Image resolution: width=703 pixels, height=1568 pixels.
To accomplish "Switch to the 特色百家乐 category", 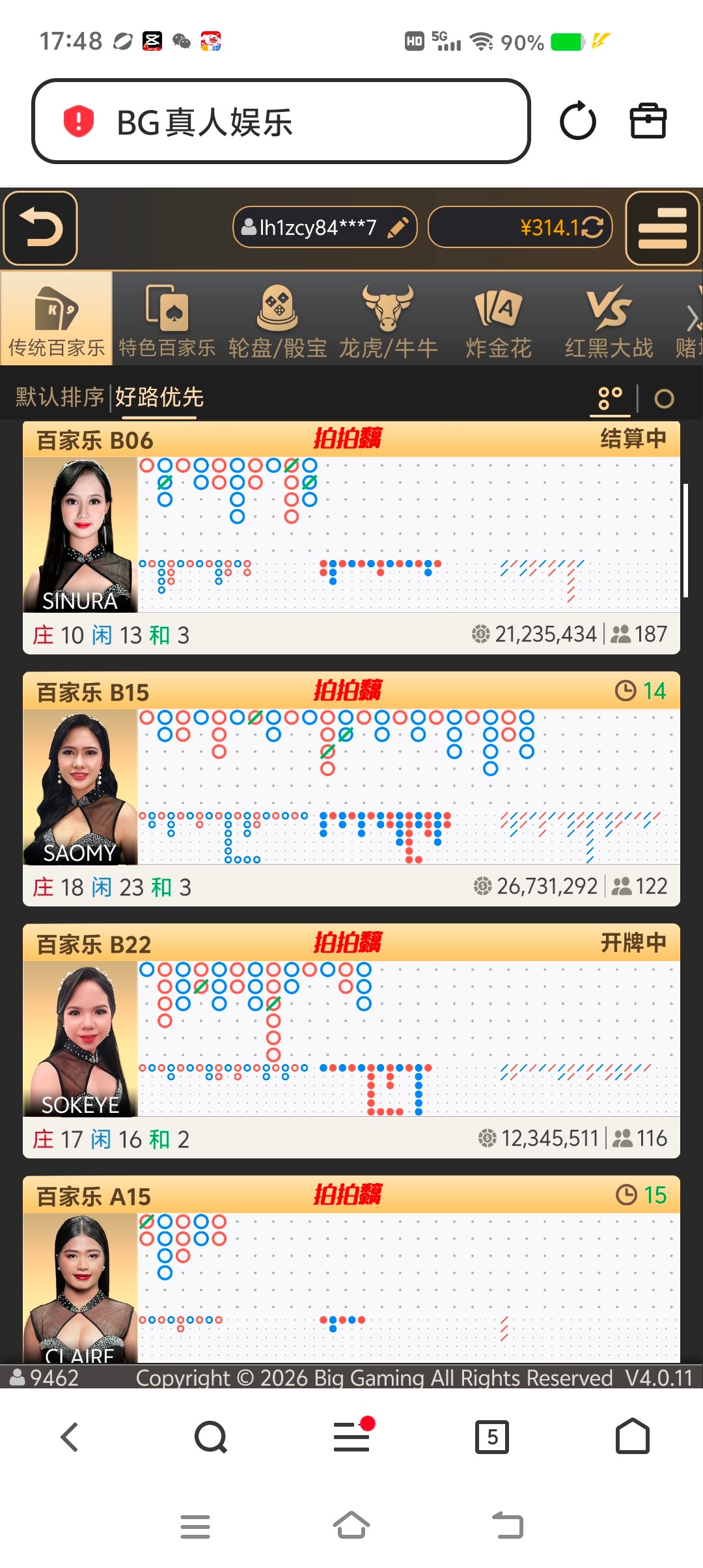I will (x=167, y=320).
